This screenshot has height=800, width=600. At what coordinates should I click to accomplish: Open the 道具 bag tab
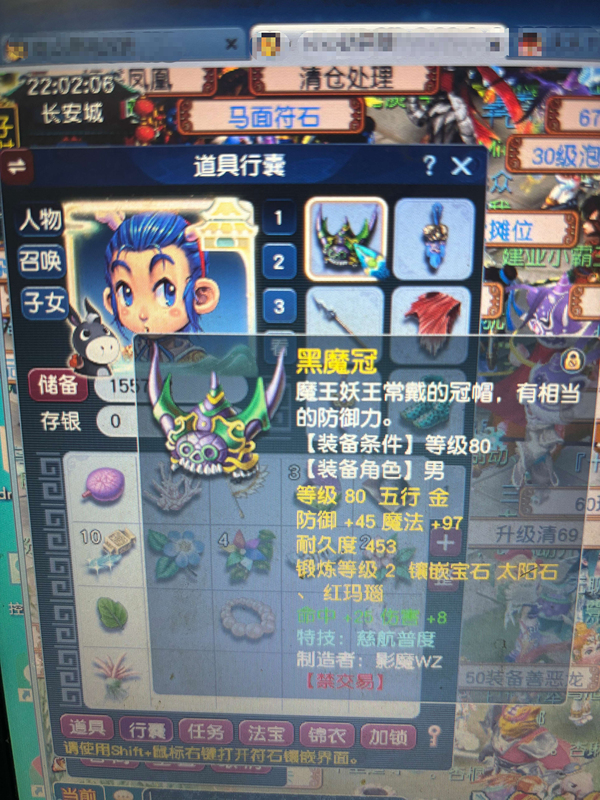pos(86,728)
